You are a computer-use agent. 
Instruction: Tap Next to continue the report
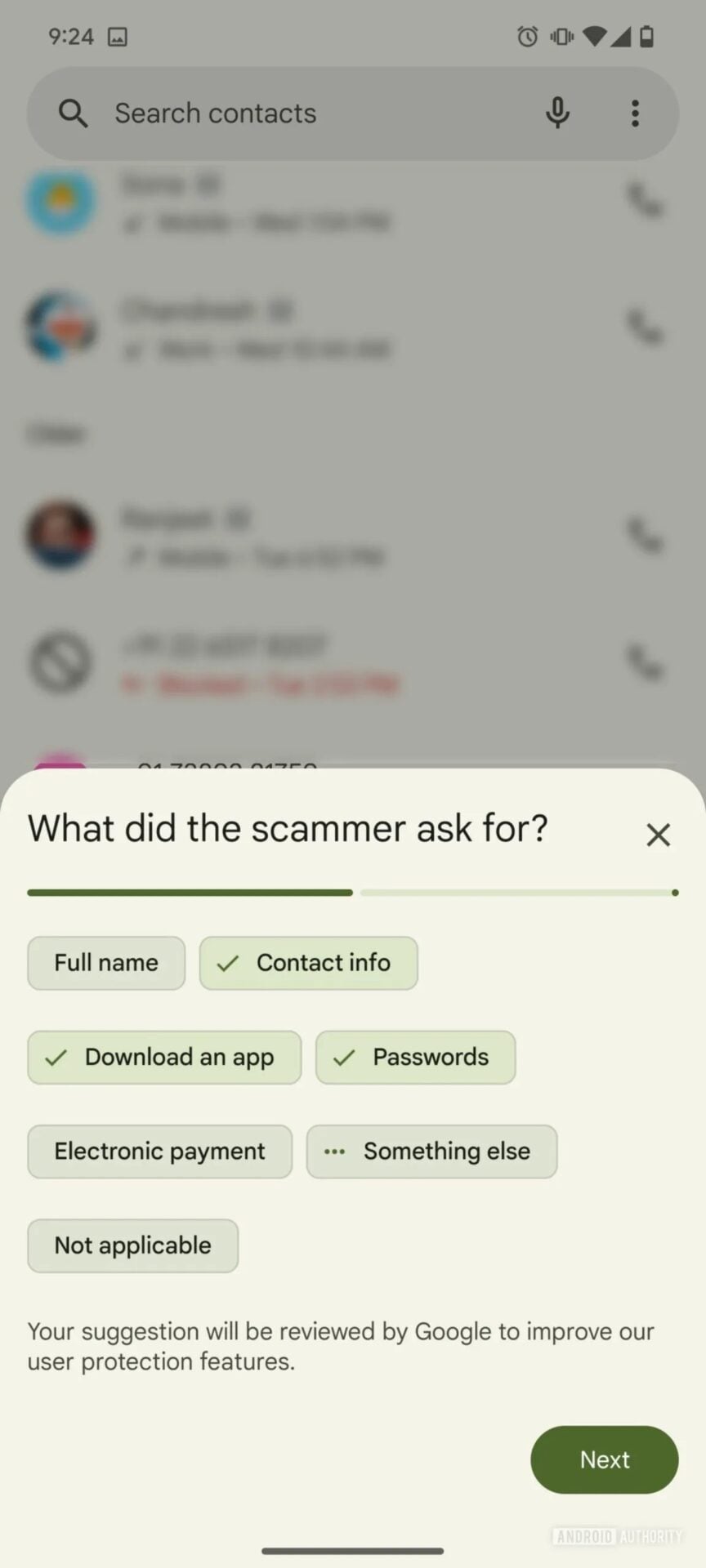pos(604,1459)
